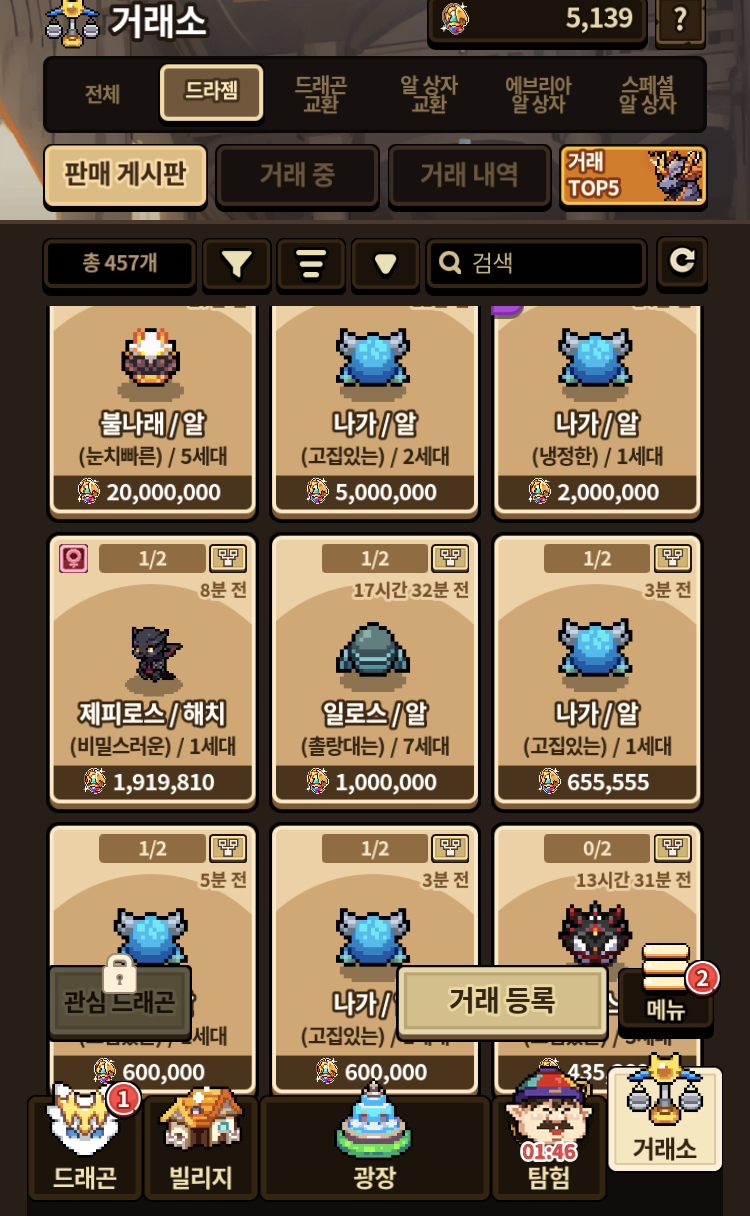Open the 제피로스/해치 listing card
The width and height of the screenshot is (750, 1216).
point(152,670)
